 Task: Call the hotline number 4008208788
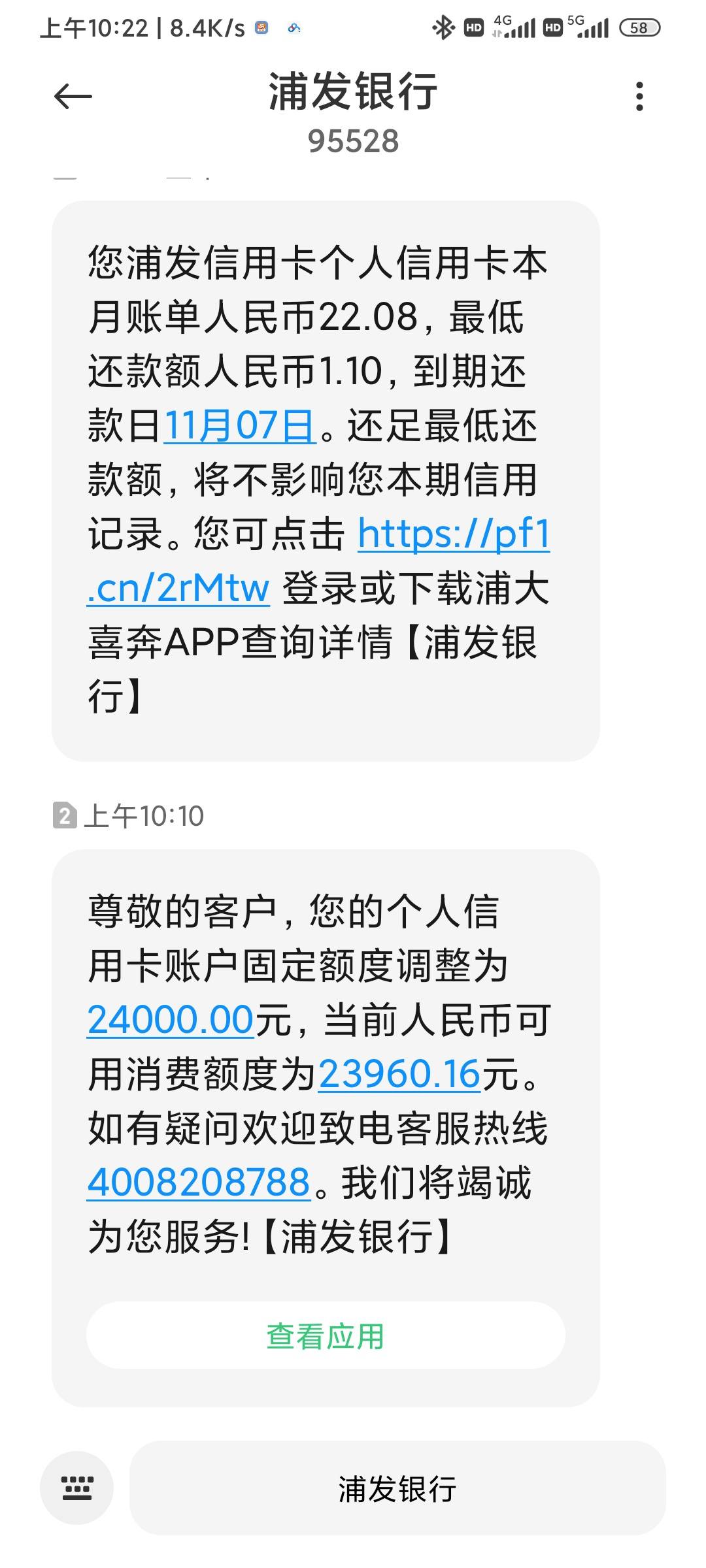click(x=199, y=1183)
